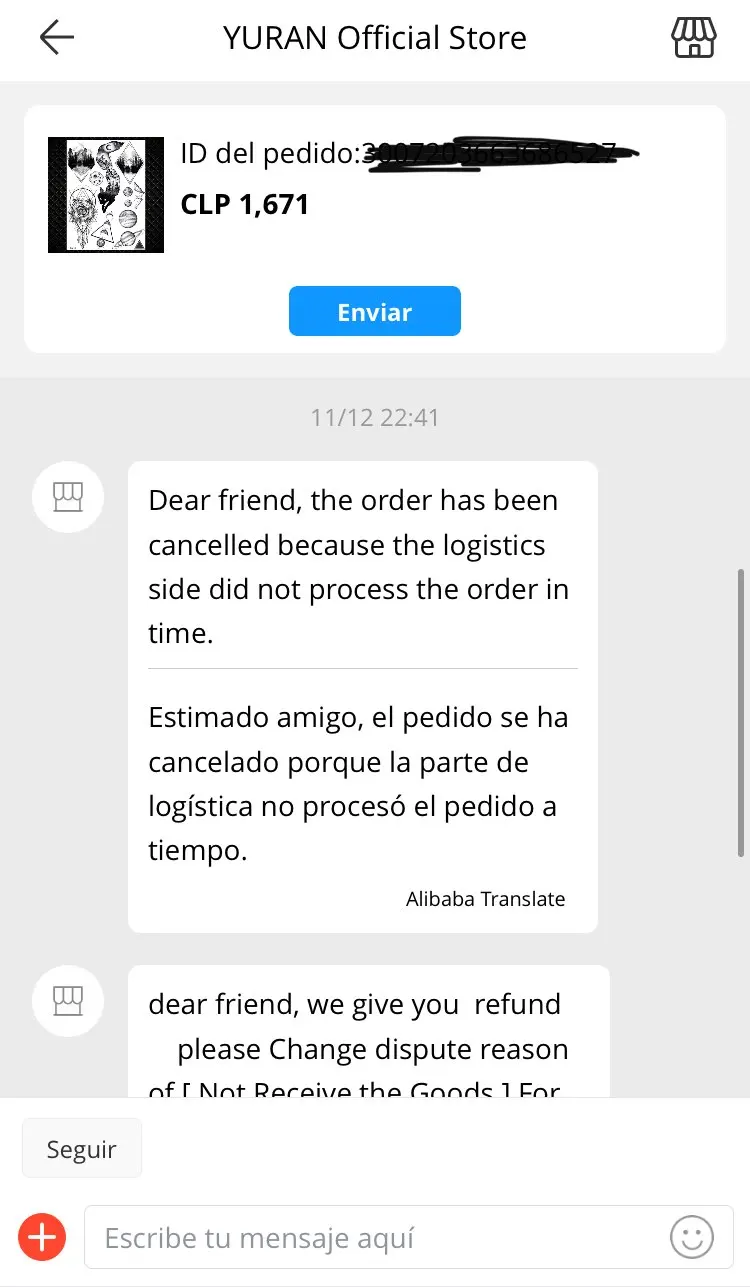750x1287 pixels.
Task: Go back using the top arrow
Action: 56,38
